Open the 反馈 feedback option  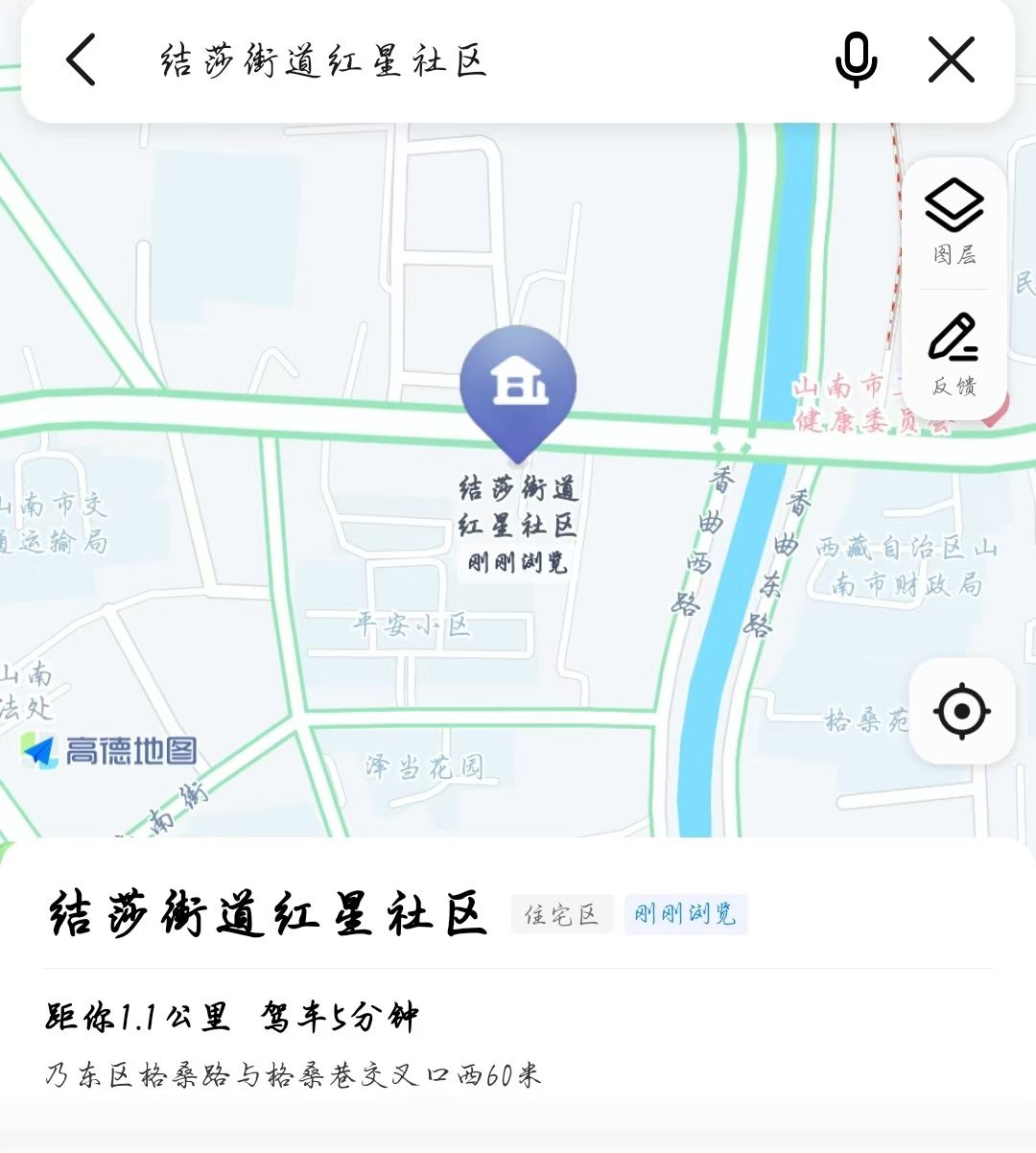pyautogui.click(x=954, y=355)
